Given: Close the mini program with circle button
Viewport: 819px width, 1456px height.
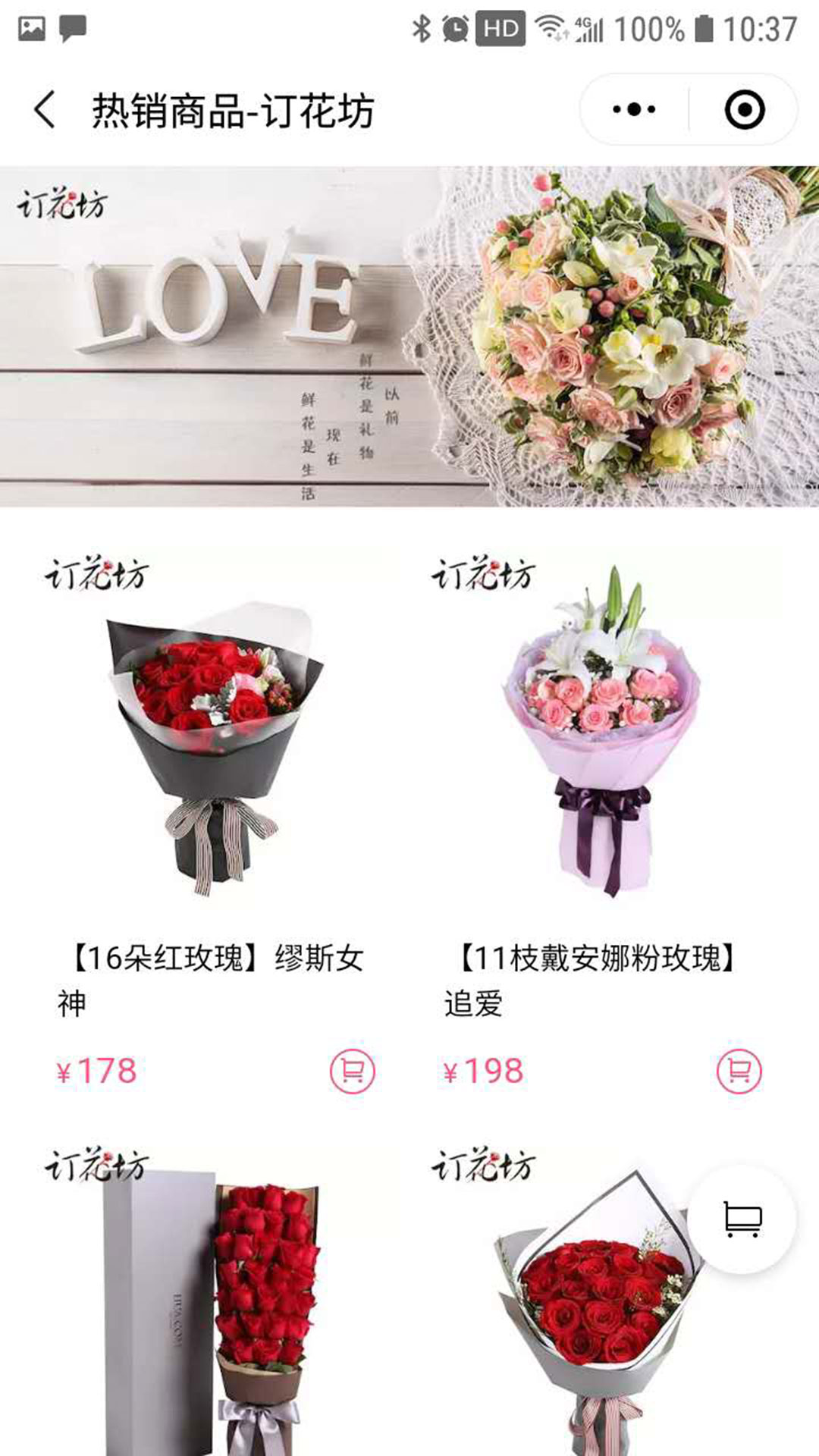Looking at the screenshot, I should pos(744,110).
